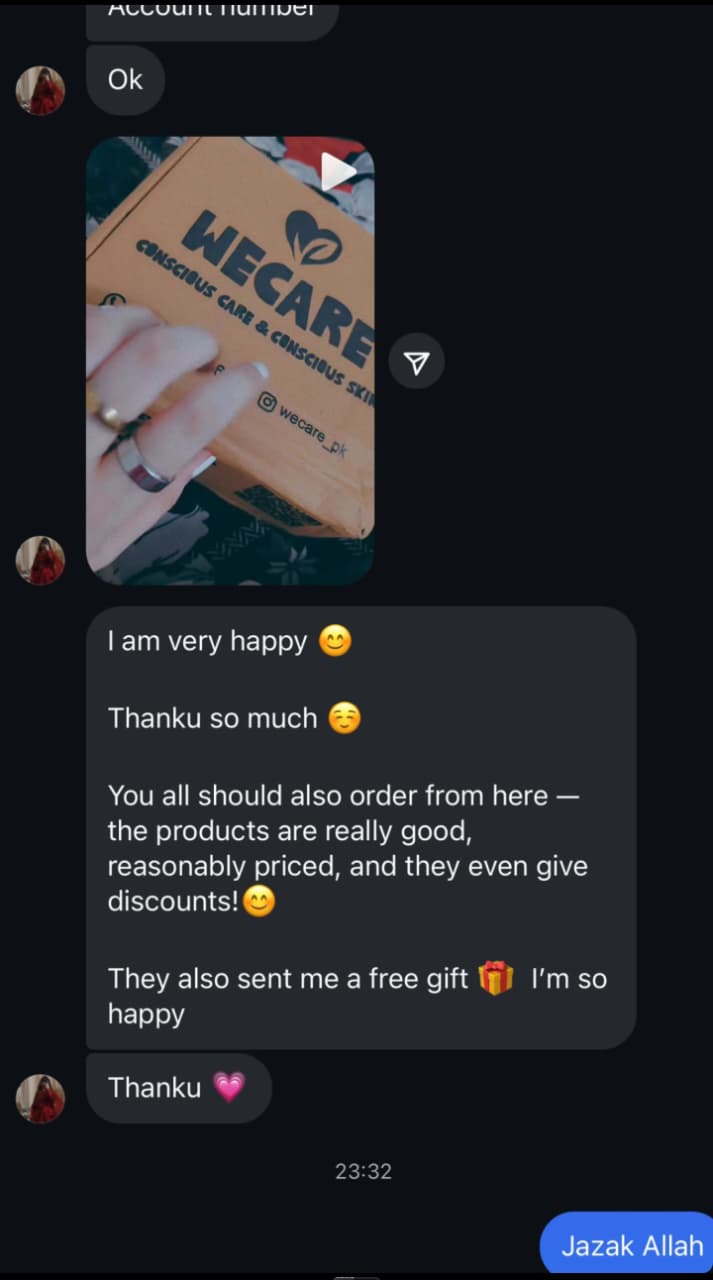Play the WECARE box video message

click(230, 360)
